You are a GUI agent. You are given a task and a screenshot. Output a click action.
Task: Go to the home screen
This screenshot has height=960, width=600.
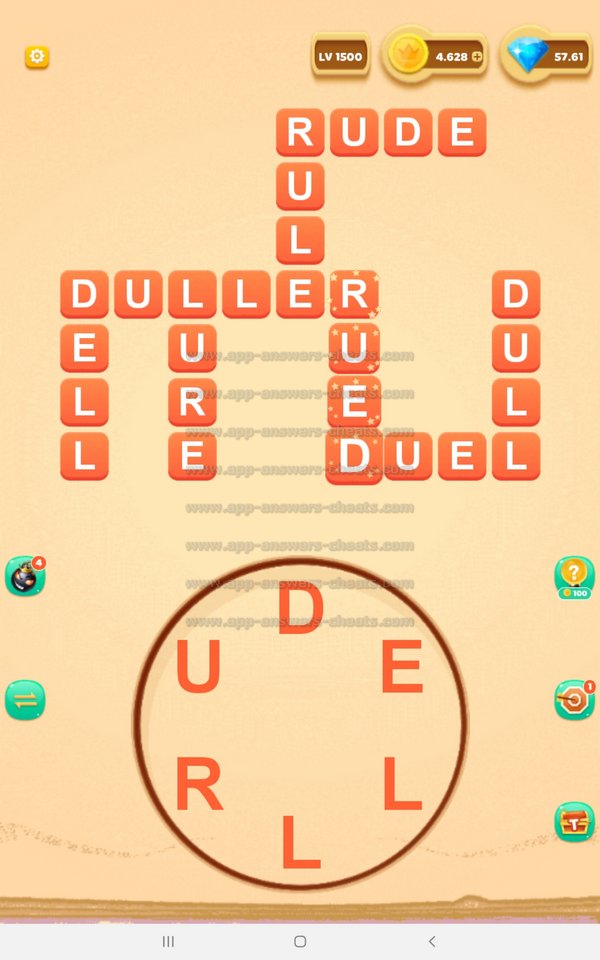(x=300, y=942)
